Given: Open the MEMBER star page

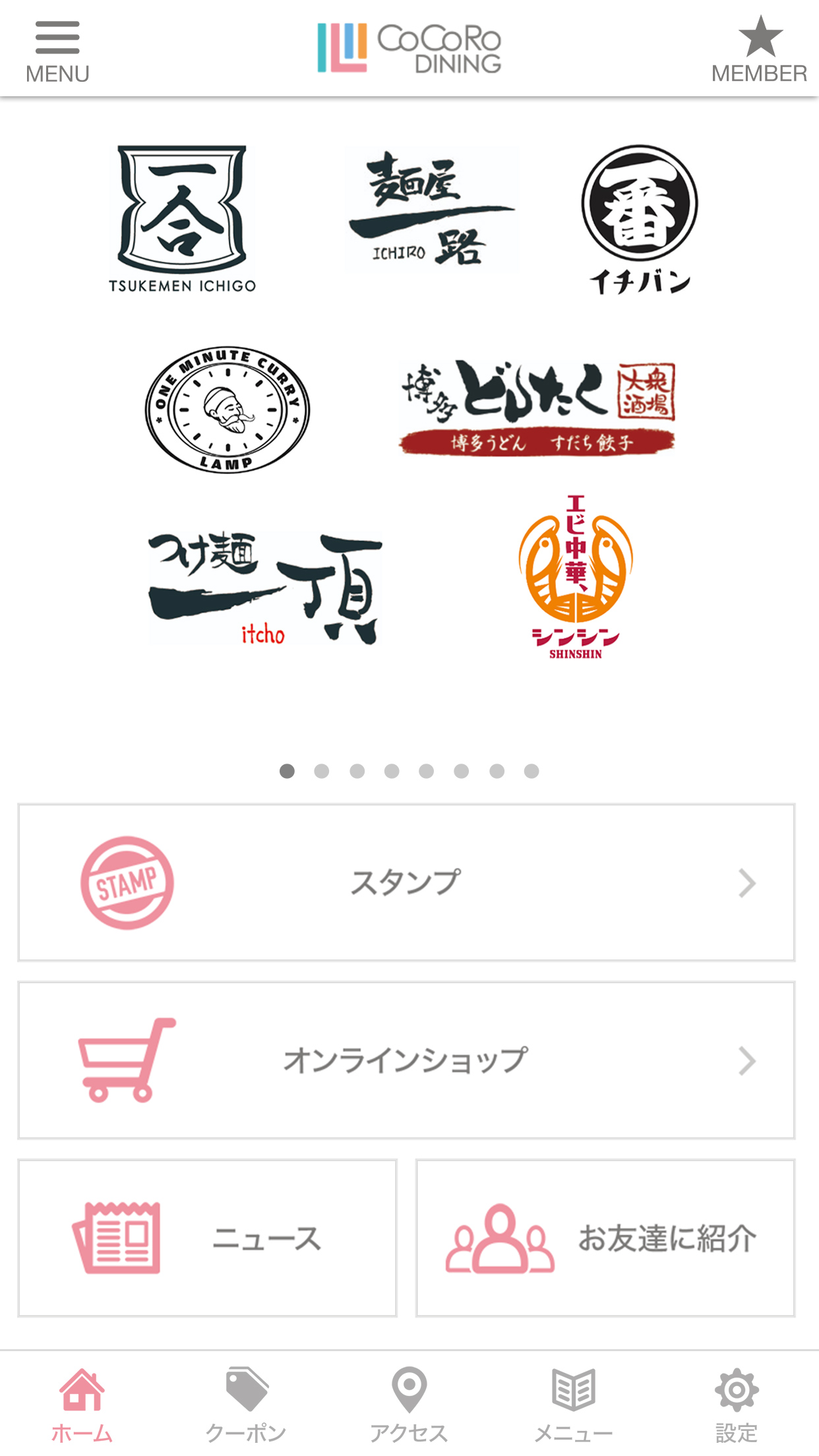Looking at the screenshot, I should click(759, 50).
